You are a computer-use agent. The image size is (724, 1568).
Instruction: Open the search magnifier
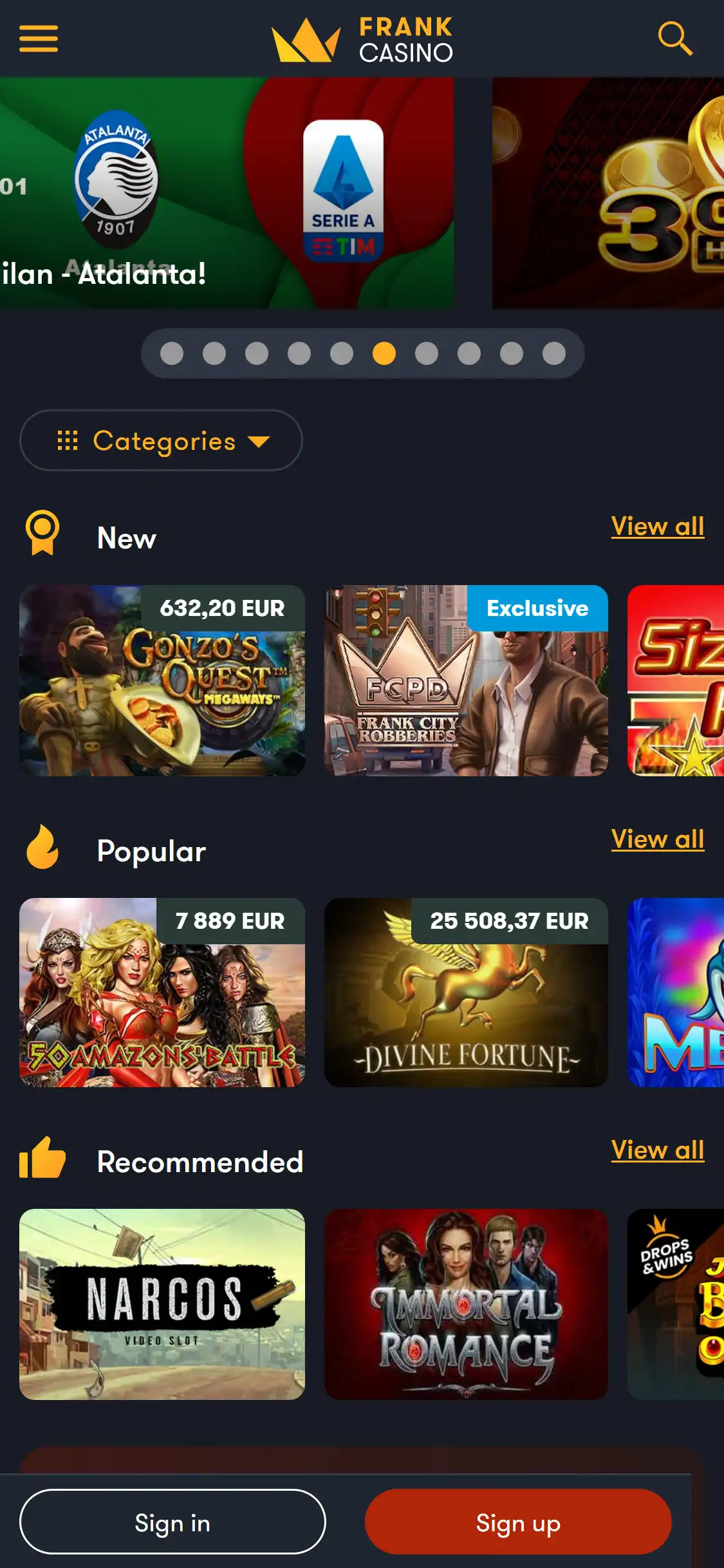[x=674, y=39]
